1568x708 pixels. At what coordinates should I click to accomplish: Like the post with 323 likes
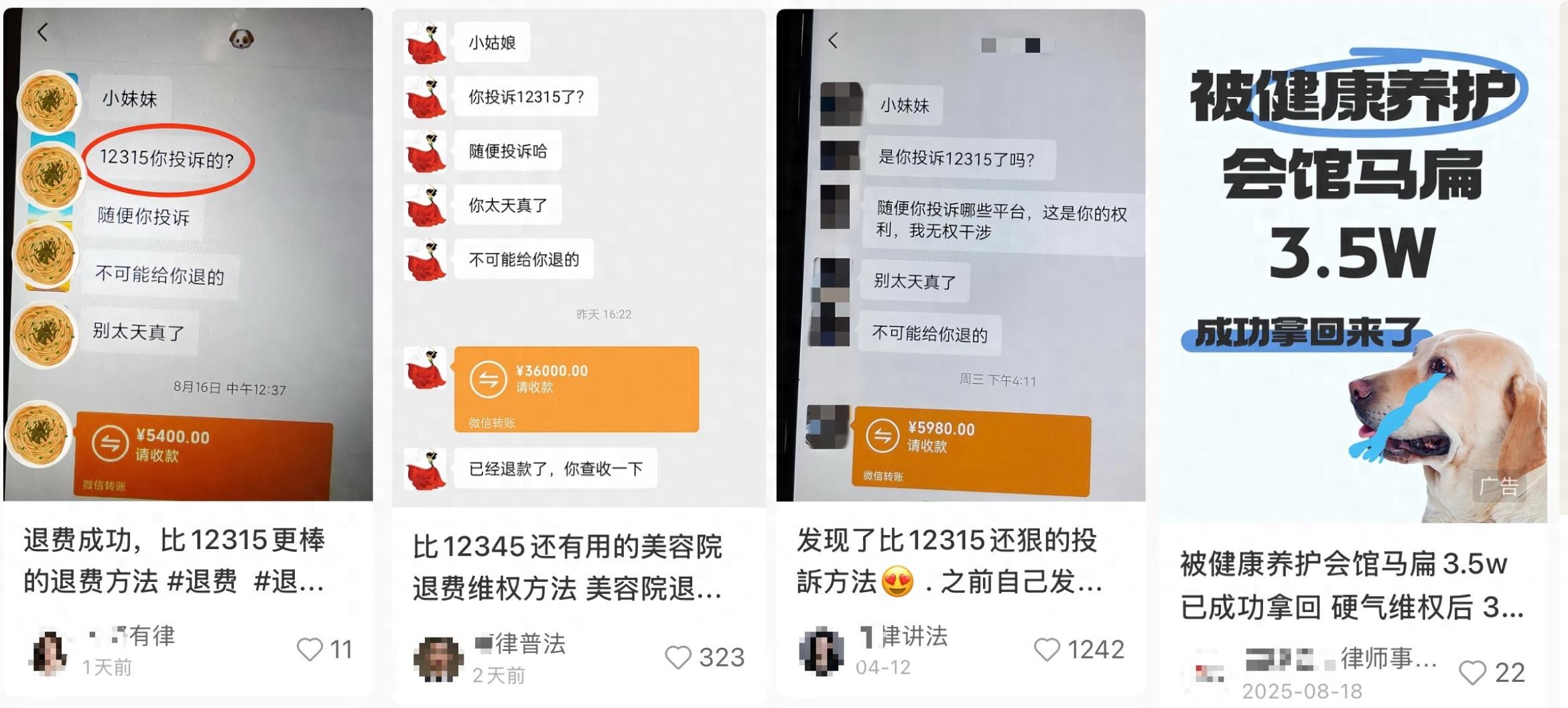tap(677, 657)
